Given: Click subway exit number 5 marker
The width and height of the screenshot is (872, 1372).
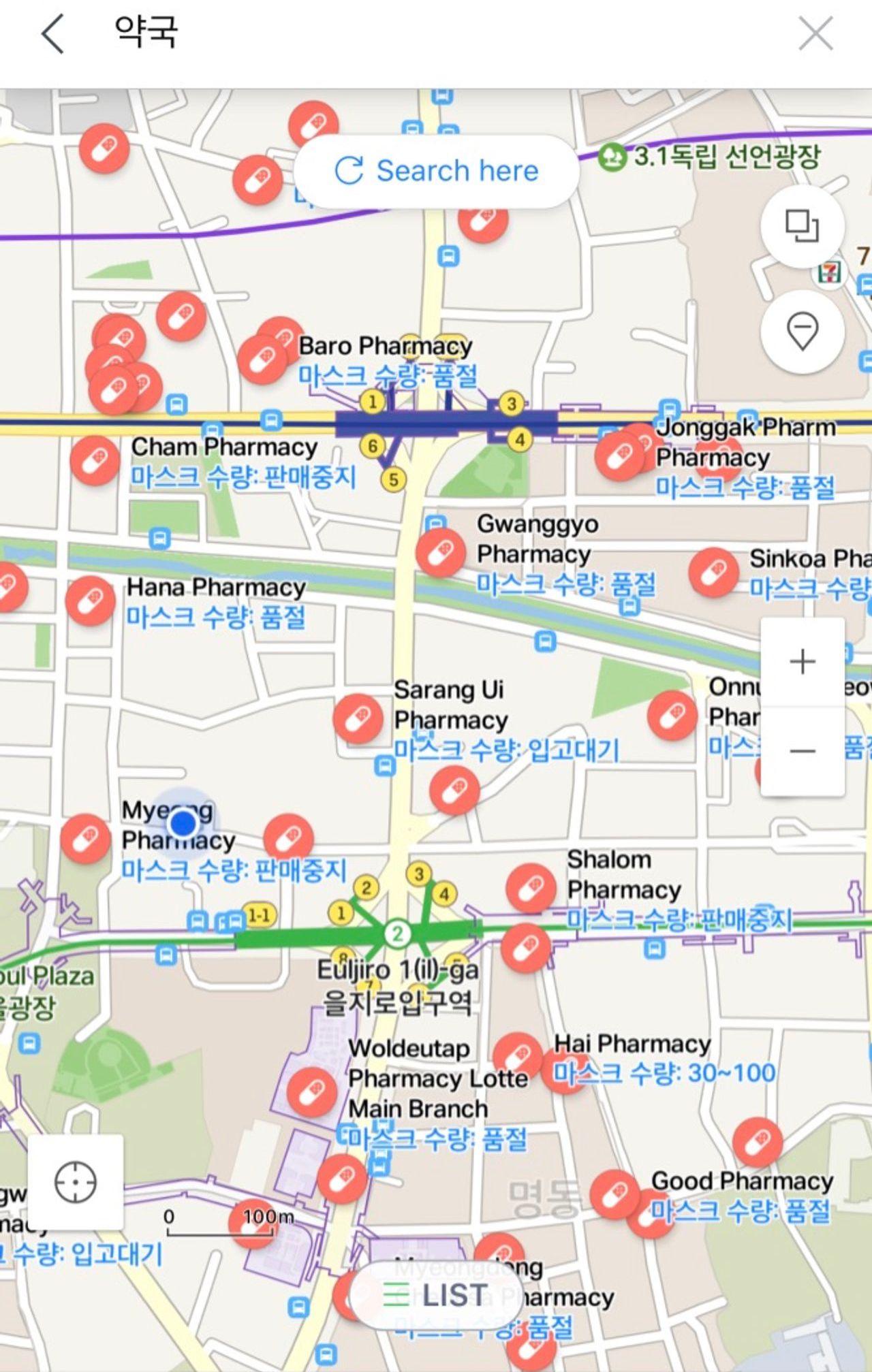Looking at the screenshot, I should tap(393, 479).
